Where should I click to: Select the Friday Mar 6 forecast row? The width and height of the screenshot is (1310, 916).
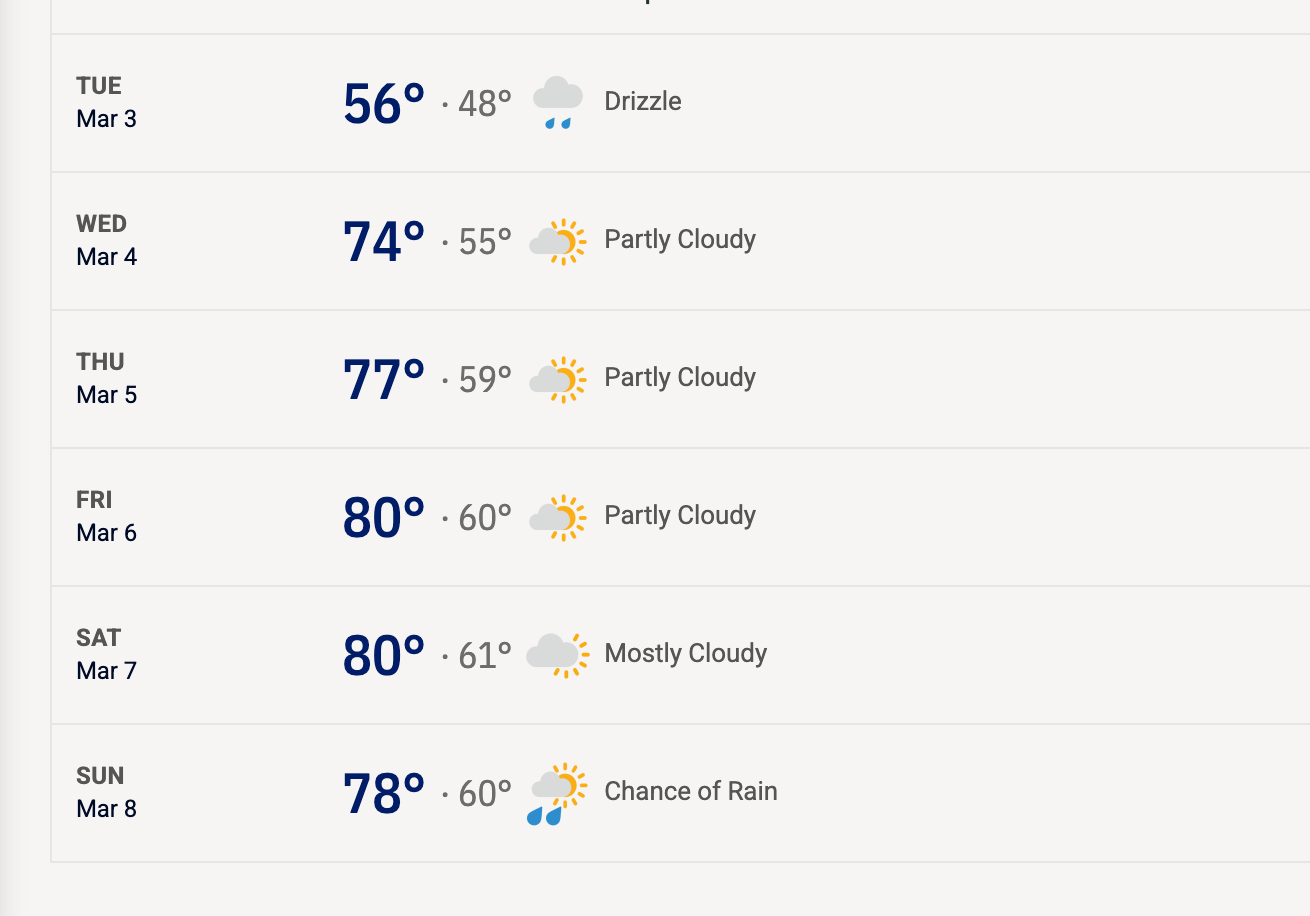point(679,517)
